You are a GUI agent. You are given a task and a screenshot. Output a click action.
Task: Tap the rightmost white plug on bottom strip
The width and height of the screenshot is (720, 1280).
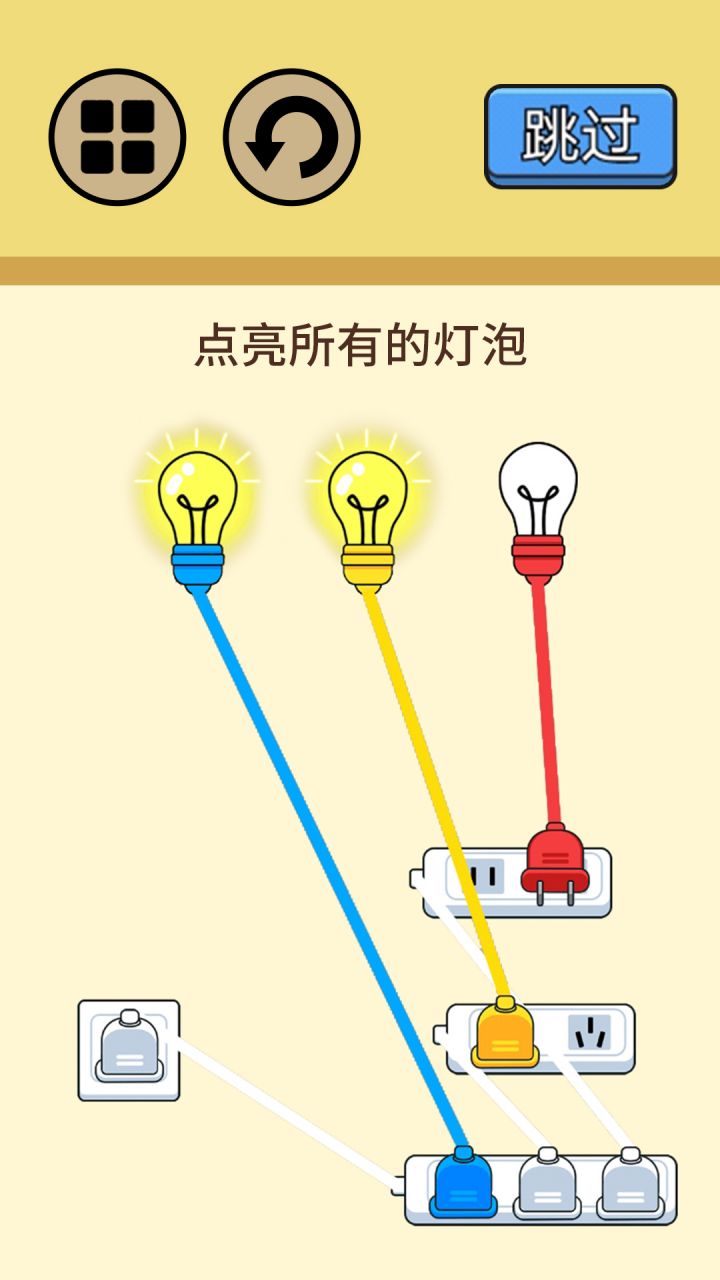630,1185
